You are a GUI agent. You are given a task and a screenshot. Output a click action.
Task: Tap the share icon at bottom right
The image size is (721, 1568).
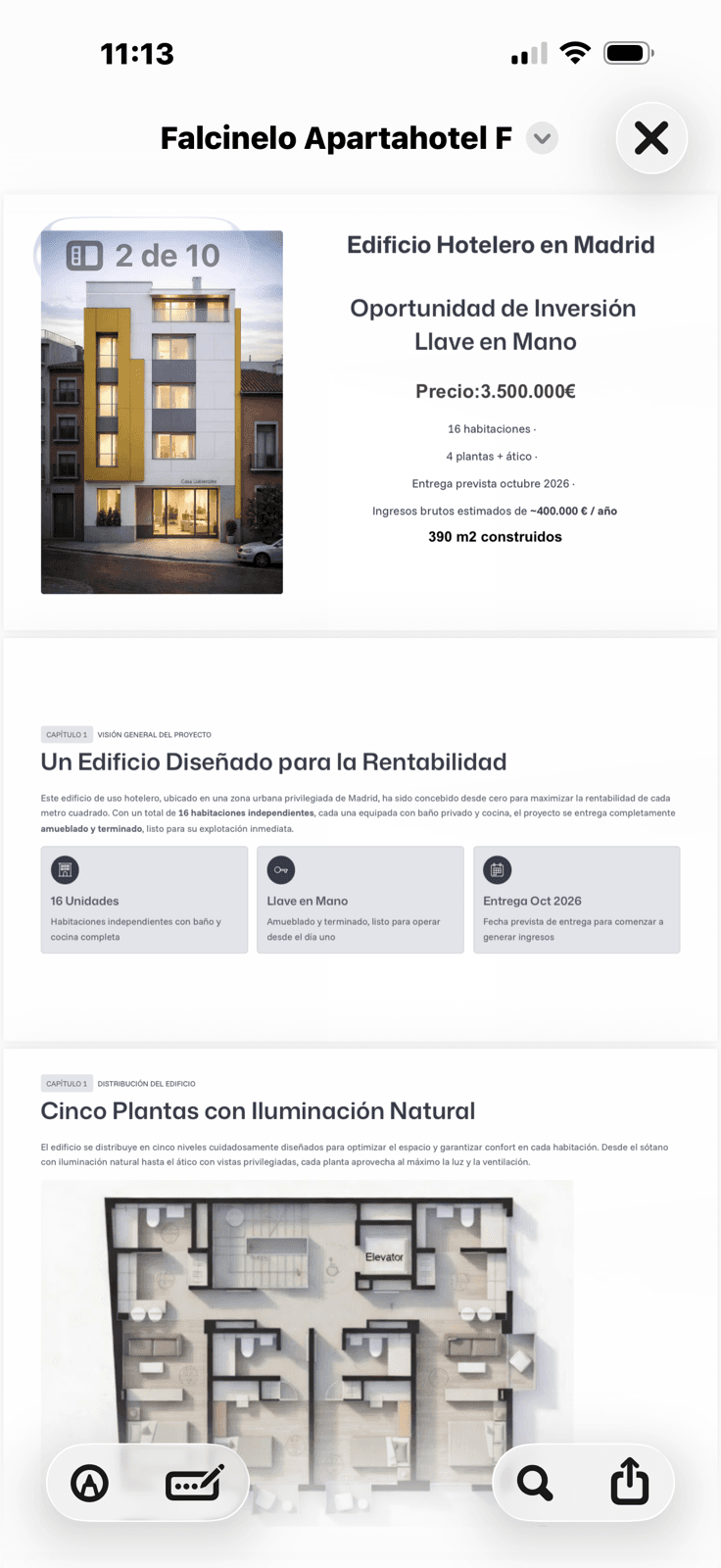(629, 1483)
